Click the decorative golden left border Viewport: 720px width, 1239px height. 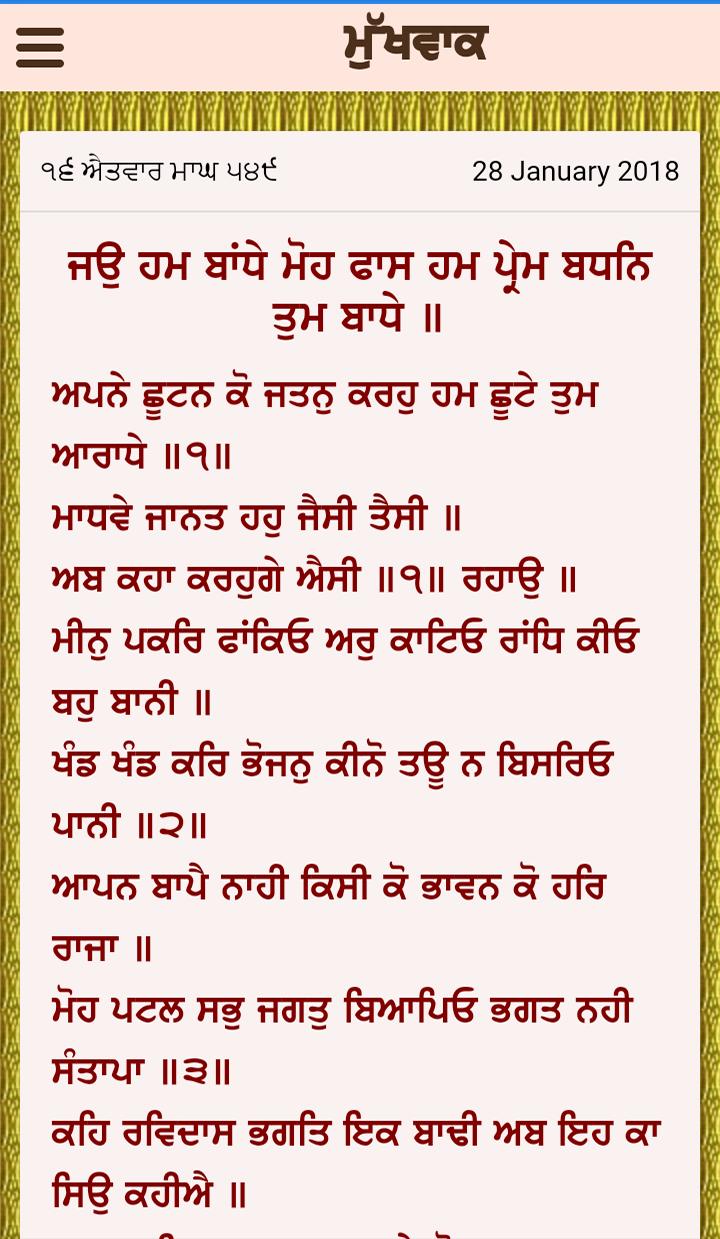8,600
